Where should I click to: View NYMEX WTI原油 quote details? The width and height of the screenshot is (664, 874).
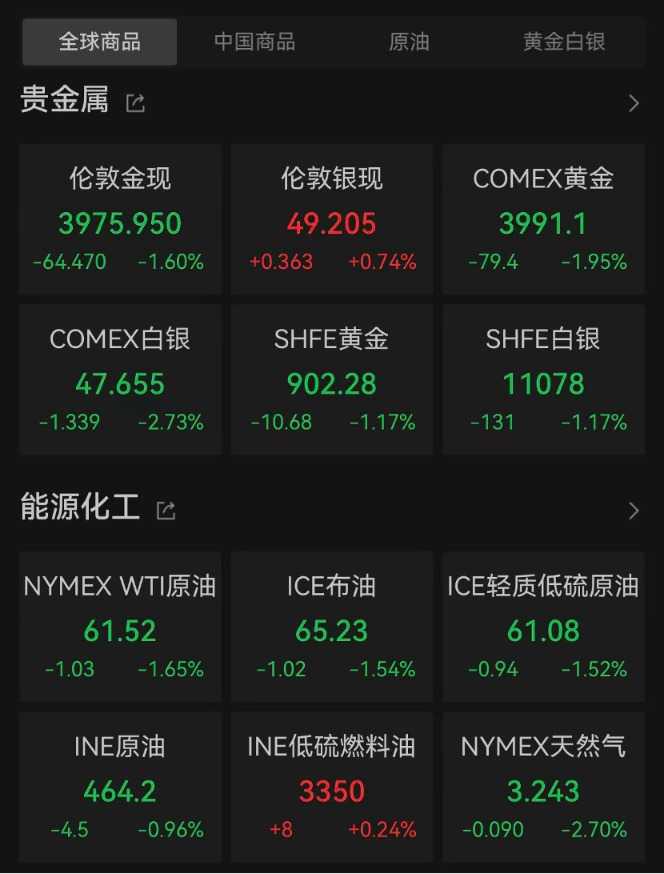[120, 626]
